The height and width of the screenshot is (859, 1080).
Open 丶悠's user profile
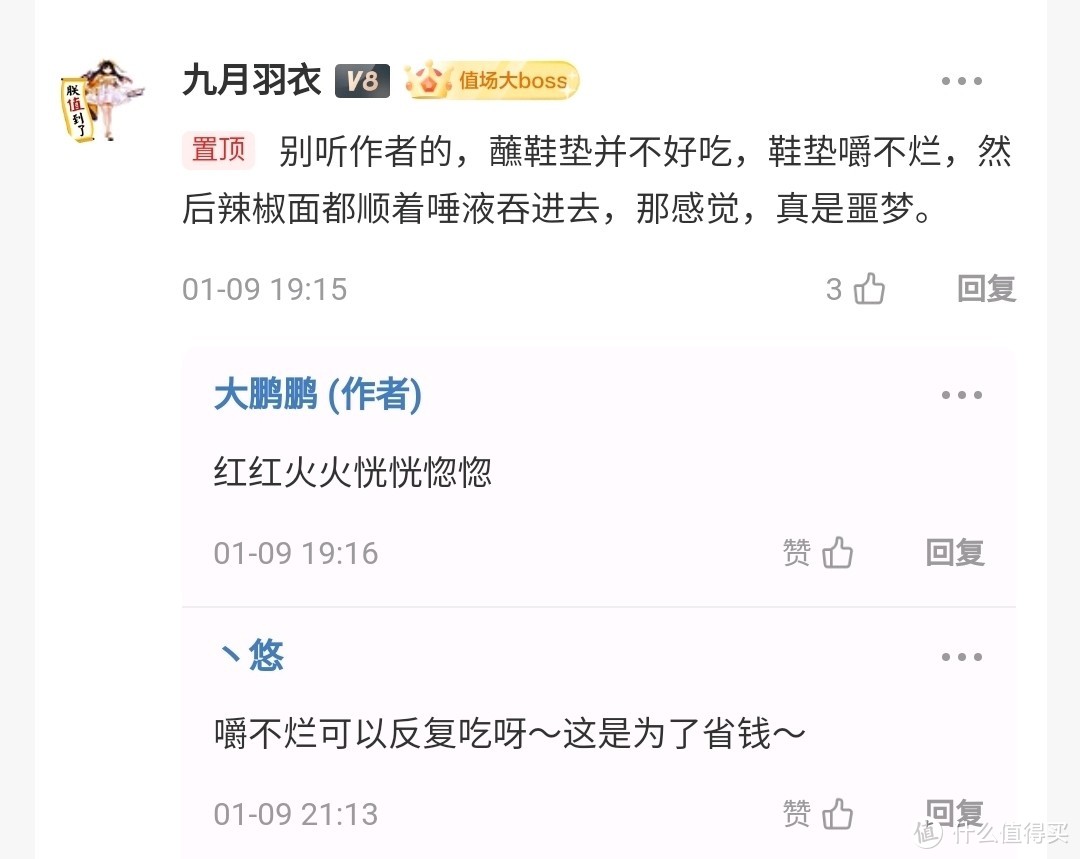pyautogui.click(x=251, y=656)
